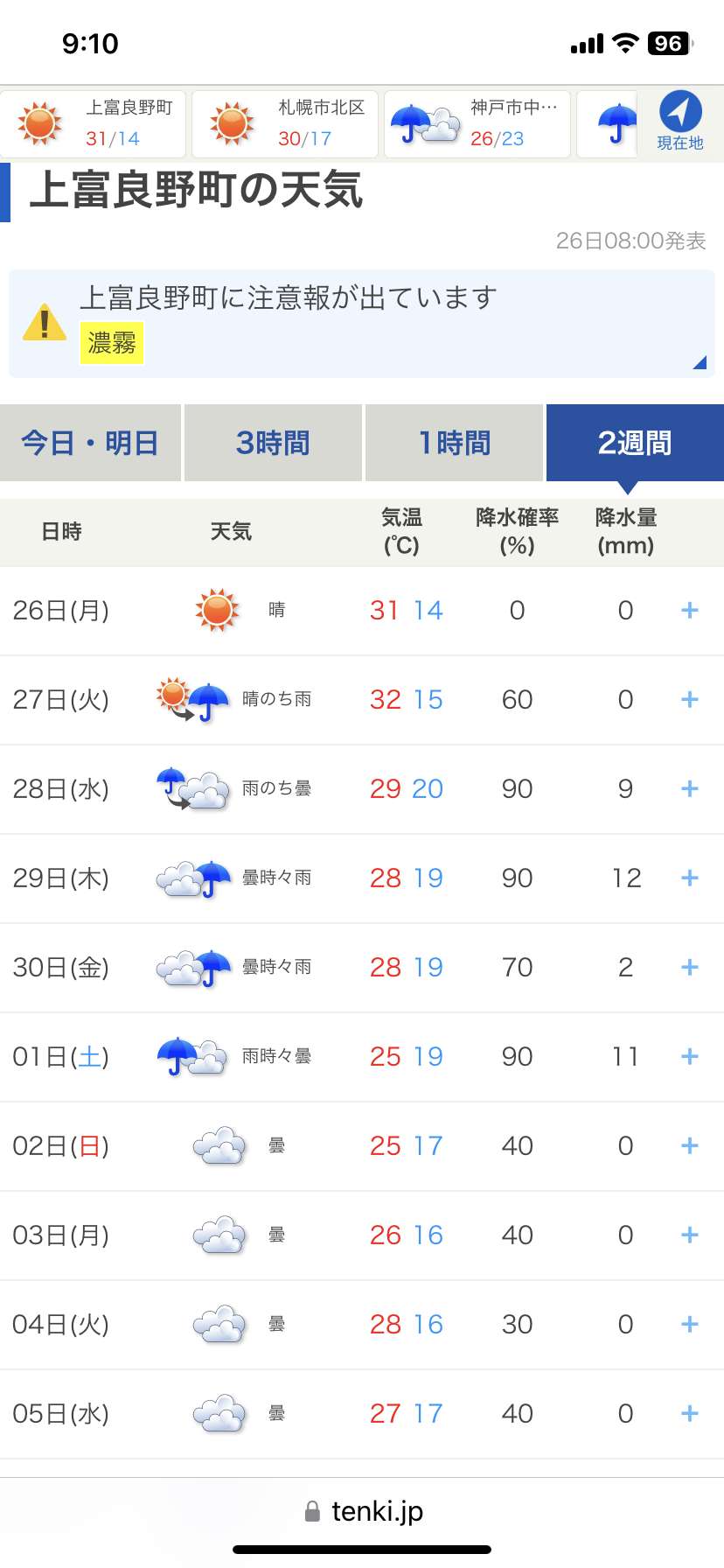
Task: Switch to the 1時間 forecast tab
Action: click(454, 443)
